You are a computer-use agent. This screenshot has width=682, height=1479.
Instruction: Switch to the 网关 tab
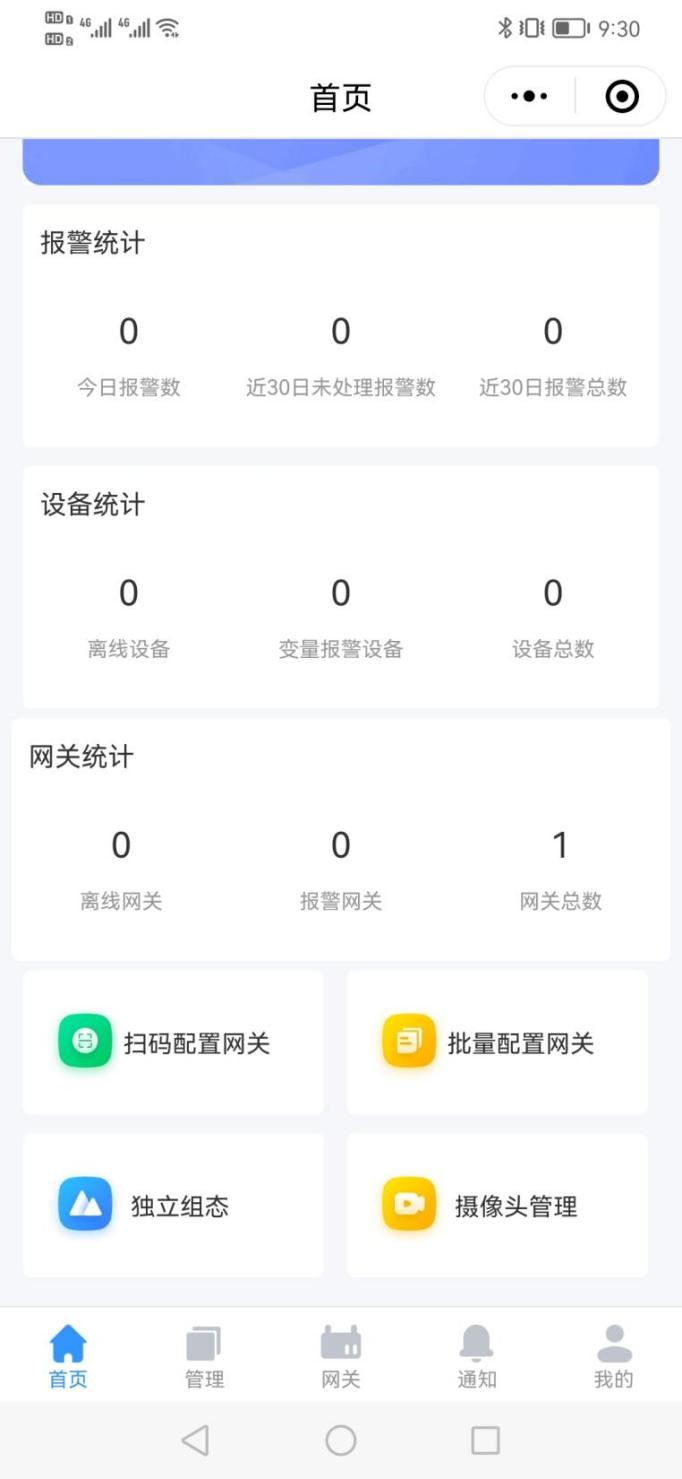click(340, 1357)
